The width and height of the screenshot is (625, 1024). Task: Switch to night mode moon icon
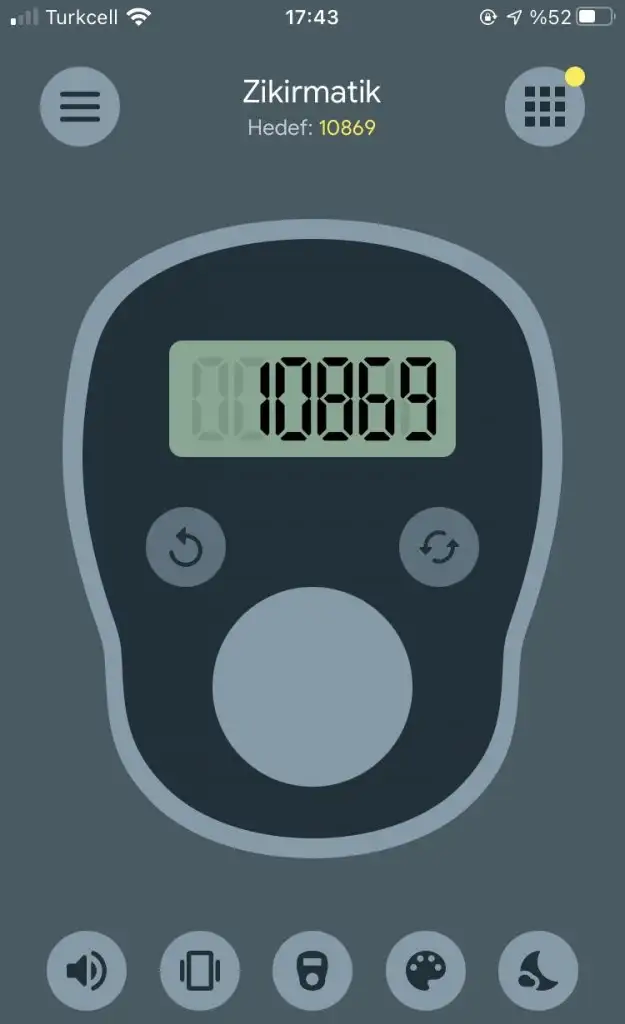pyautogui.click(x=538, y=970)
